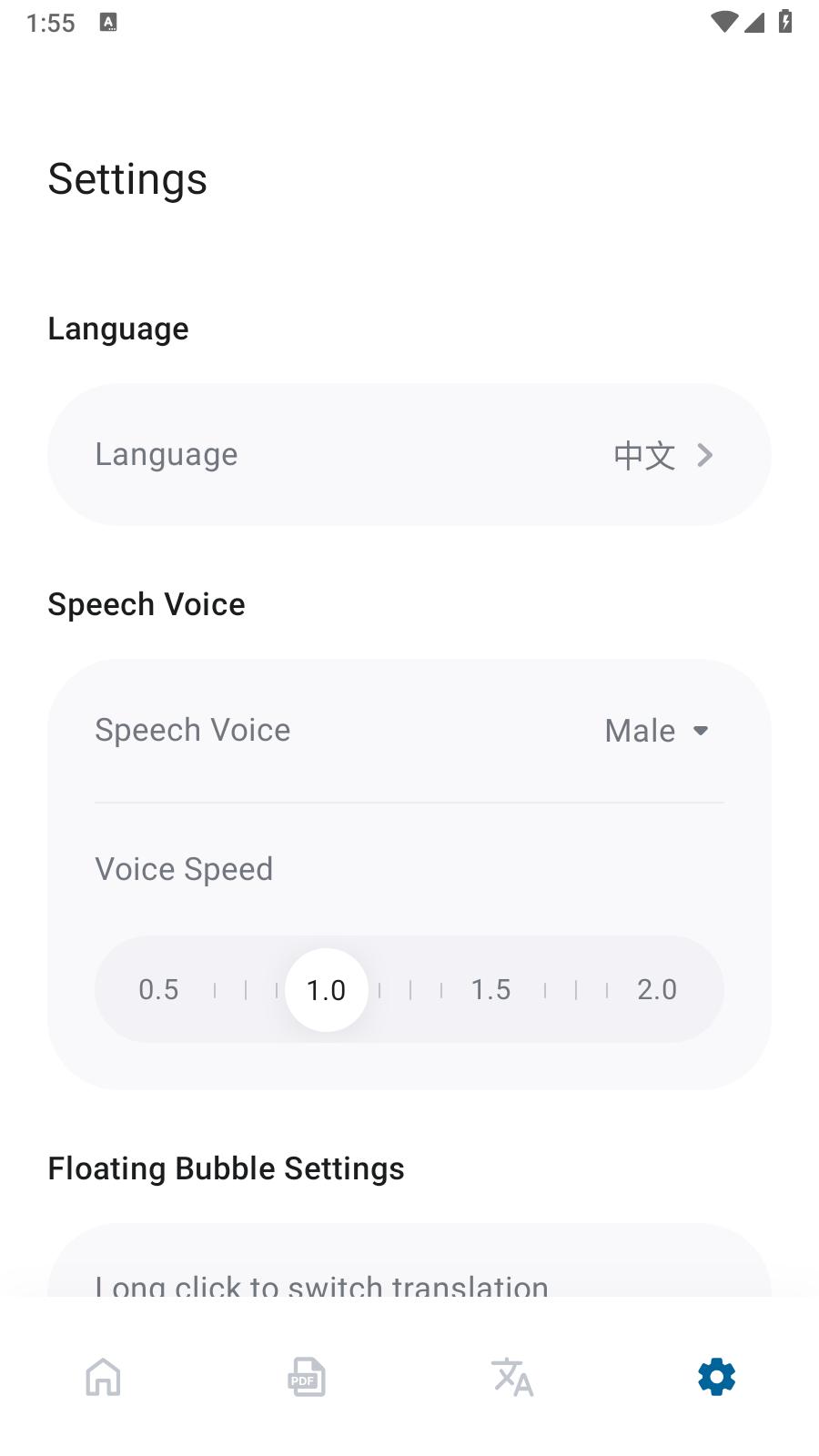Tap the Speech Voice row
The image size is (819, 1456).
pos(409,730)
